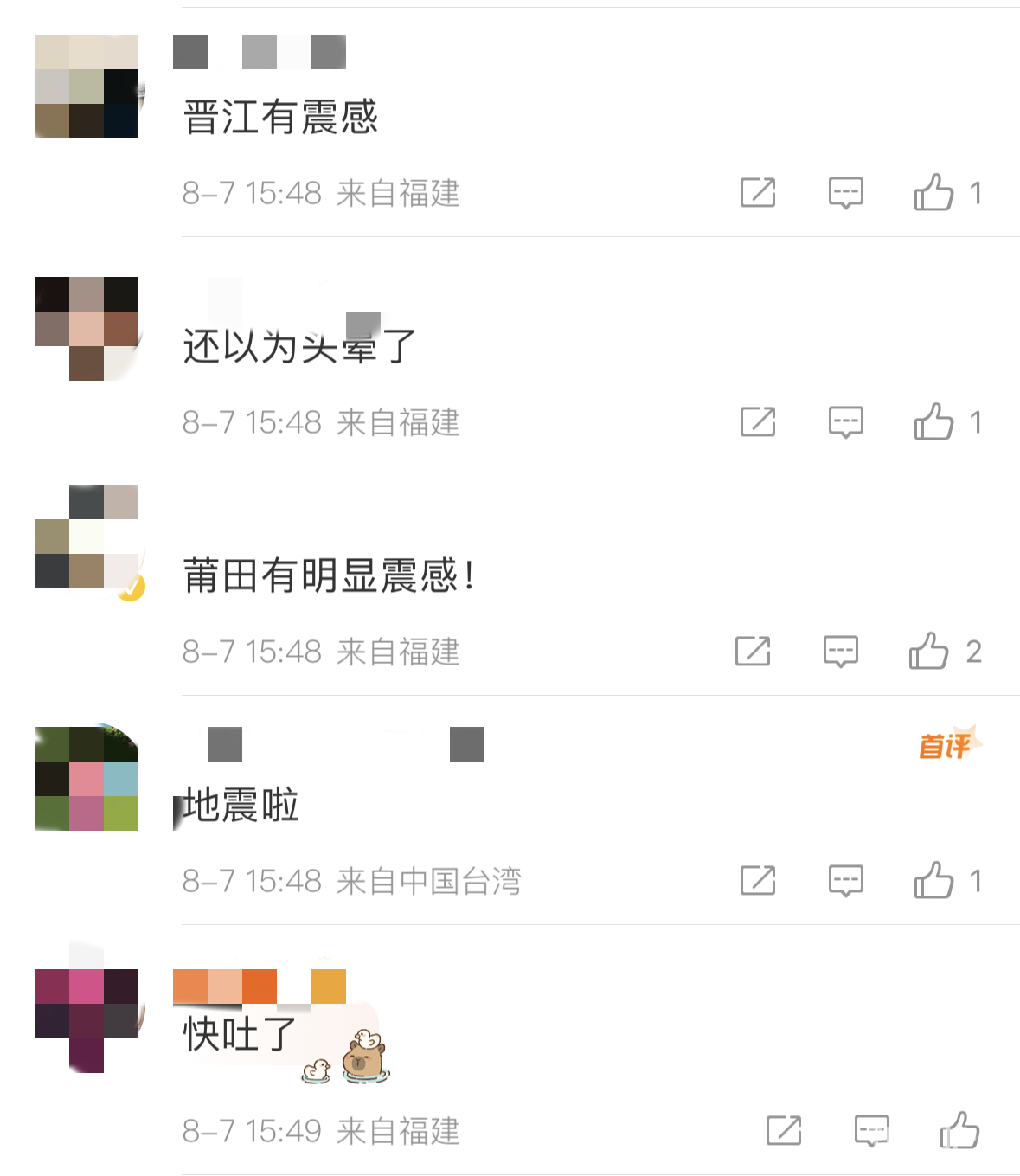Like the comment 还以为头晕了
Image resolution: width=1020 pixels, height=1176 pixels.
[933, 421]
